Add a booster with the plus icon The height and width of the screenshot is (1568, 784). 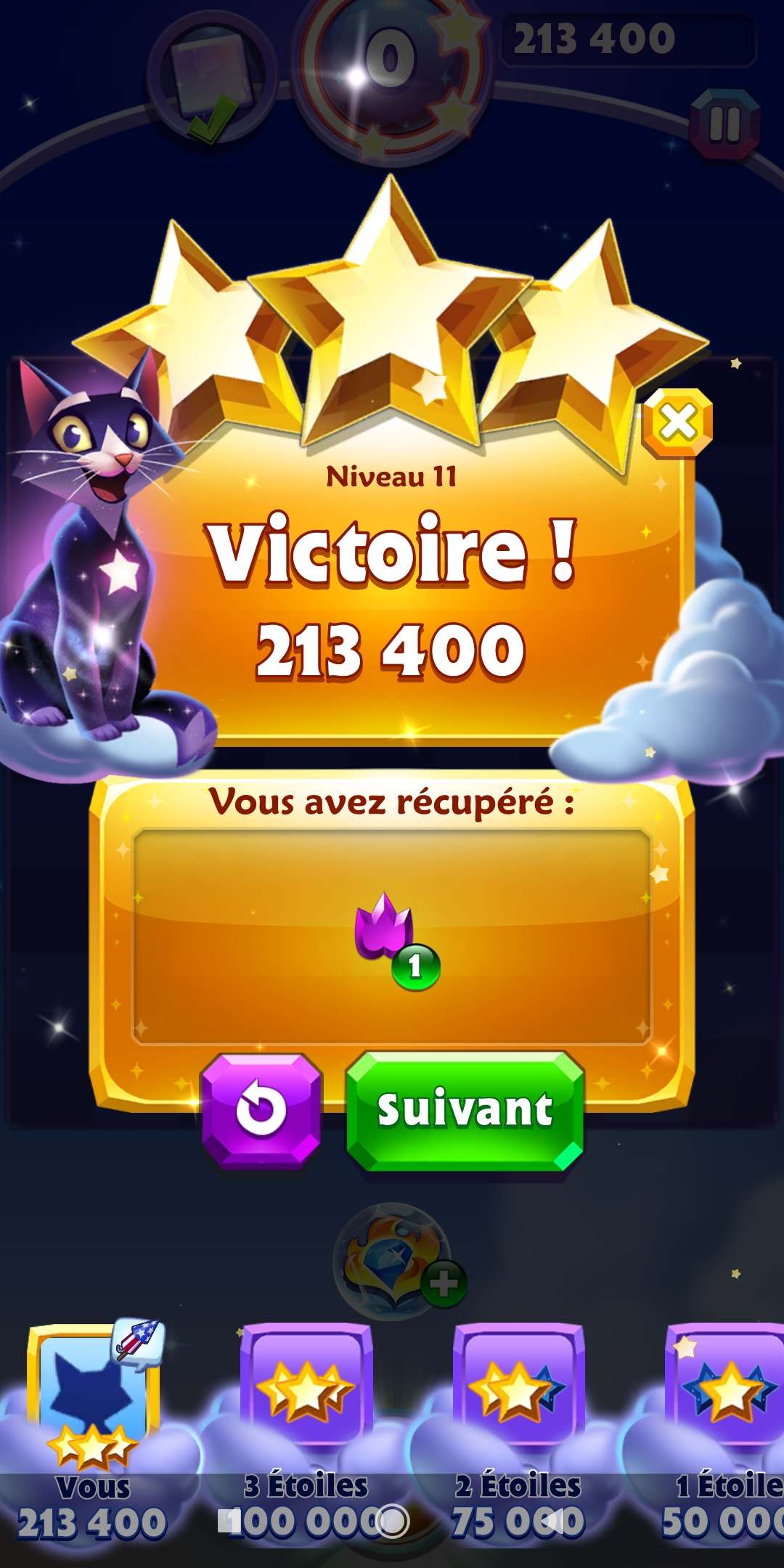click(444, 1285)
